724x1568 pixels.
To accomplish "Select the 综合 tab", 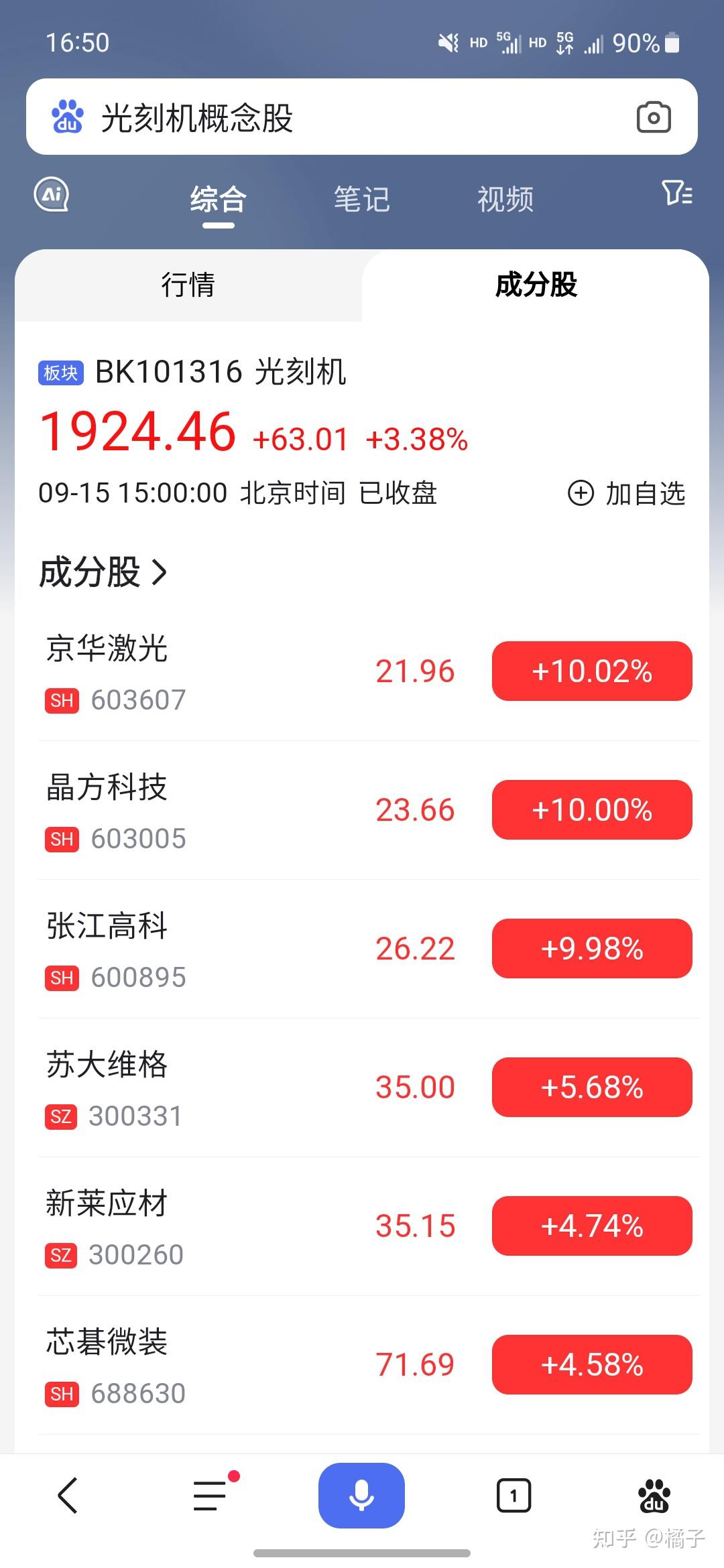I will (219, 199).
